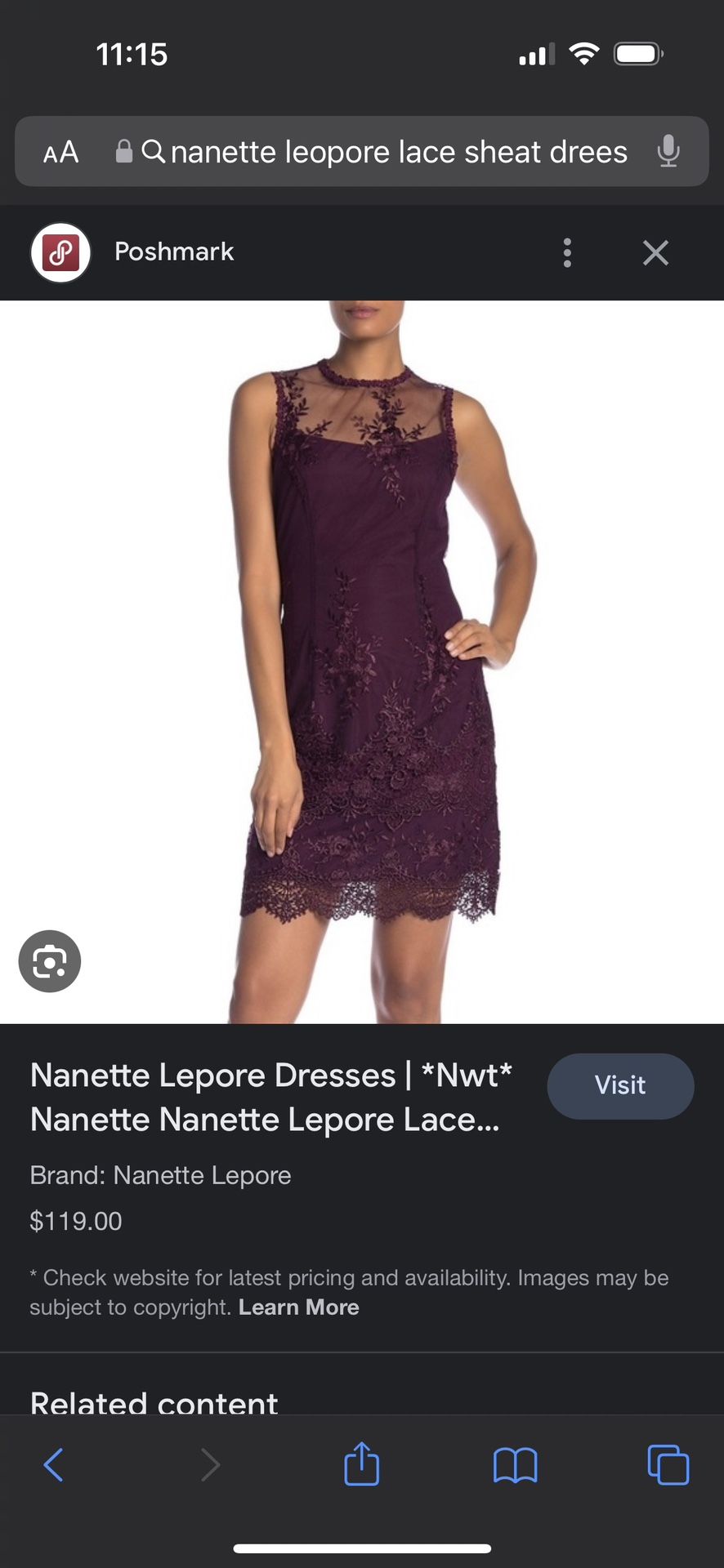The image size is (724, 1568).
Task: Dismiss the image result with the X
Action: tap(655, 253)
